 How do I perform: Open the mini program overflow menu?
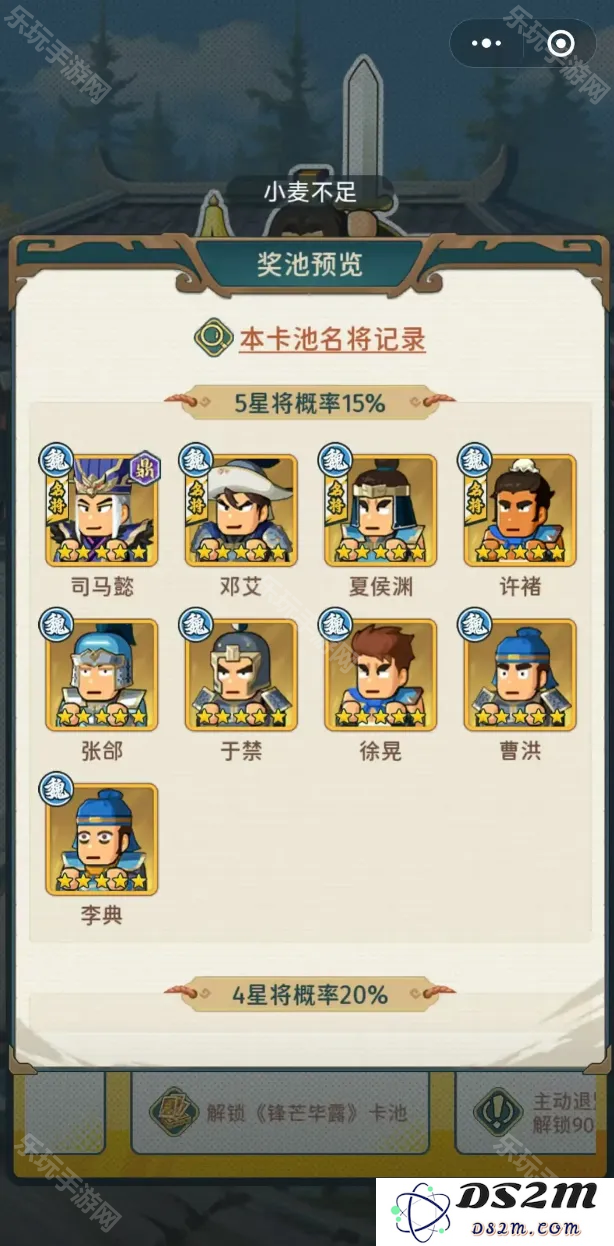point(487,43)
